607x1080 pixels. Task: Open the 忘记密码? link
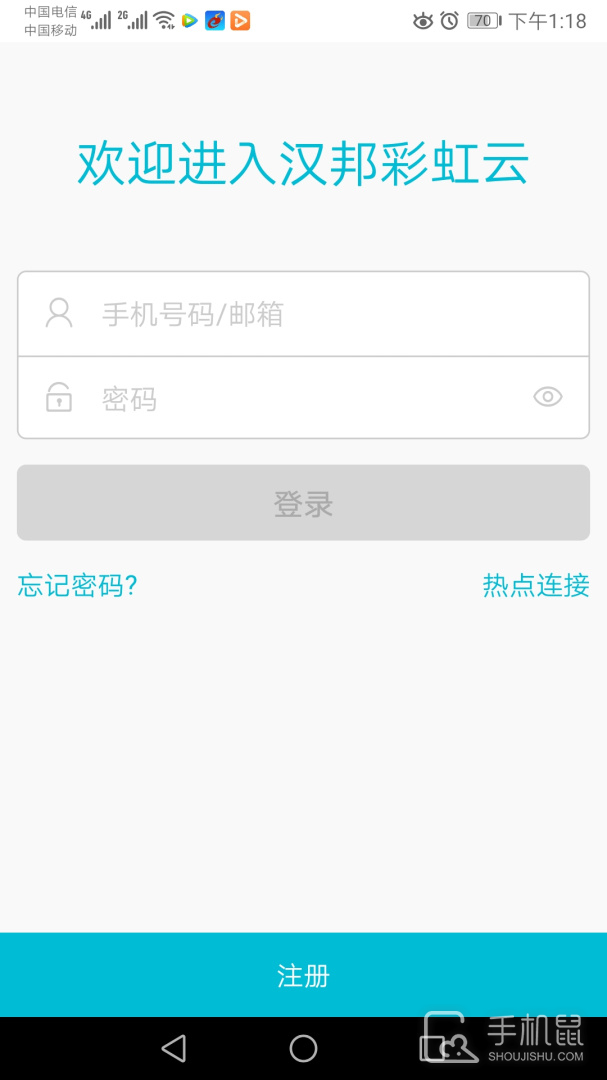78,586
